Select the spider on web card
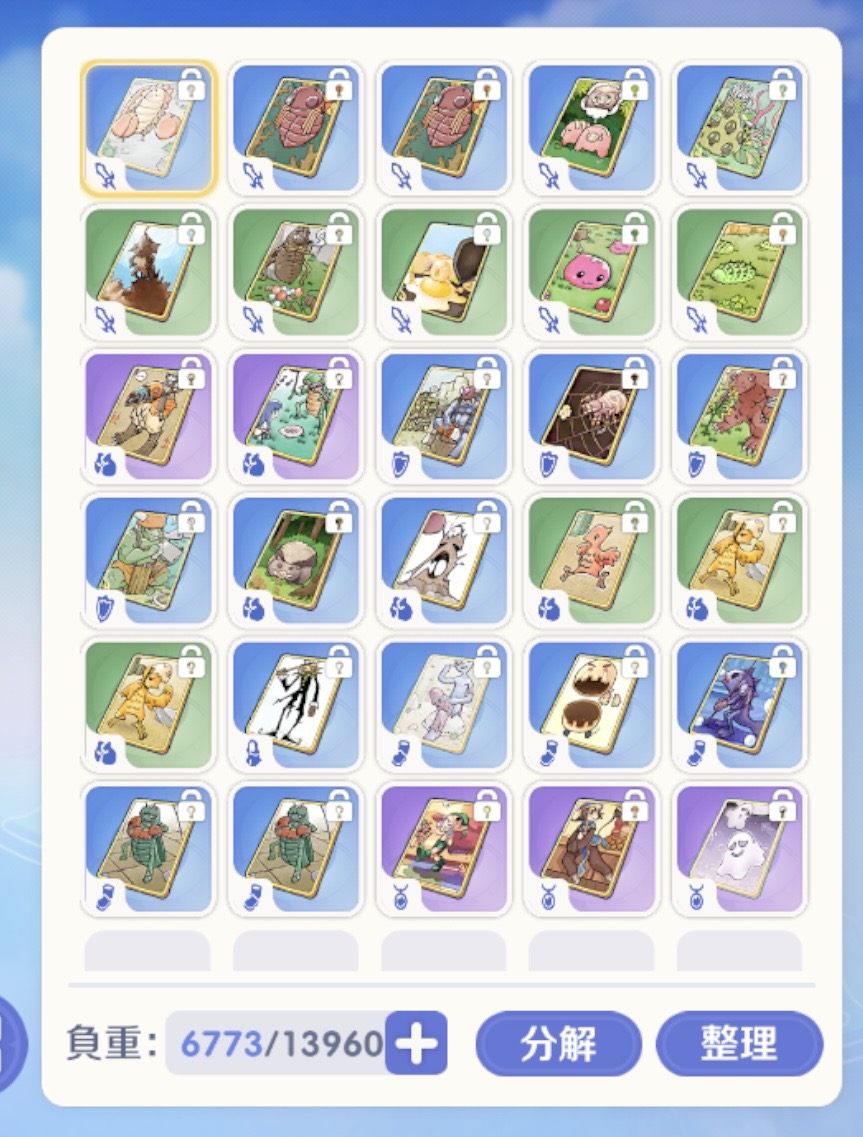This screenshot has height=1137, width=863. [x=591, y=417]
